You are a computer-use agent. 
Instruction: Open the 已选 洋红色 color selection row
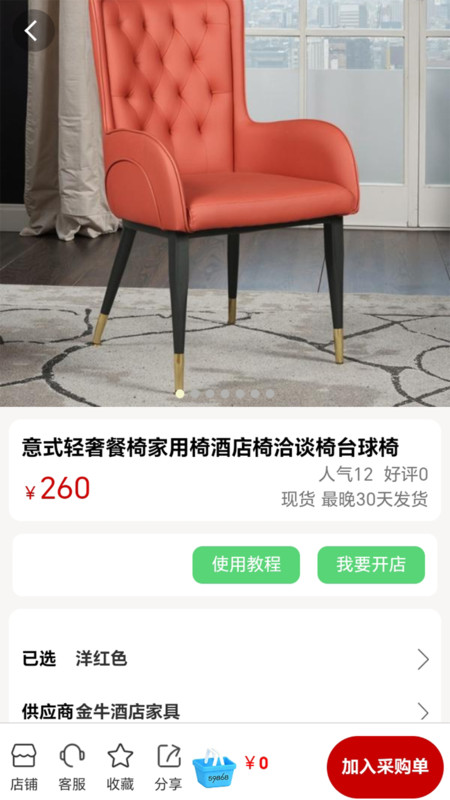click(x=225, y=659)
